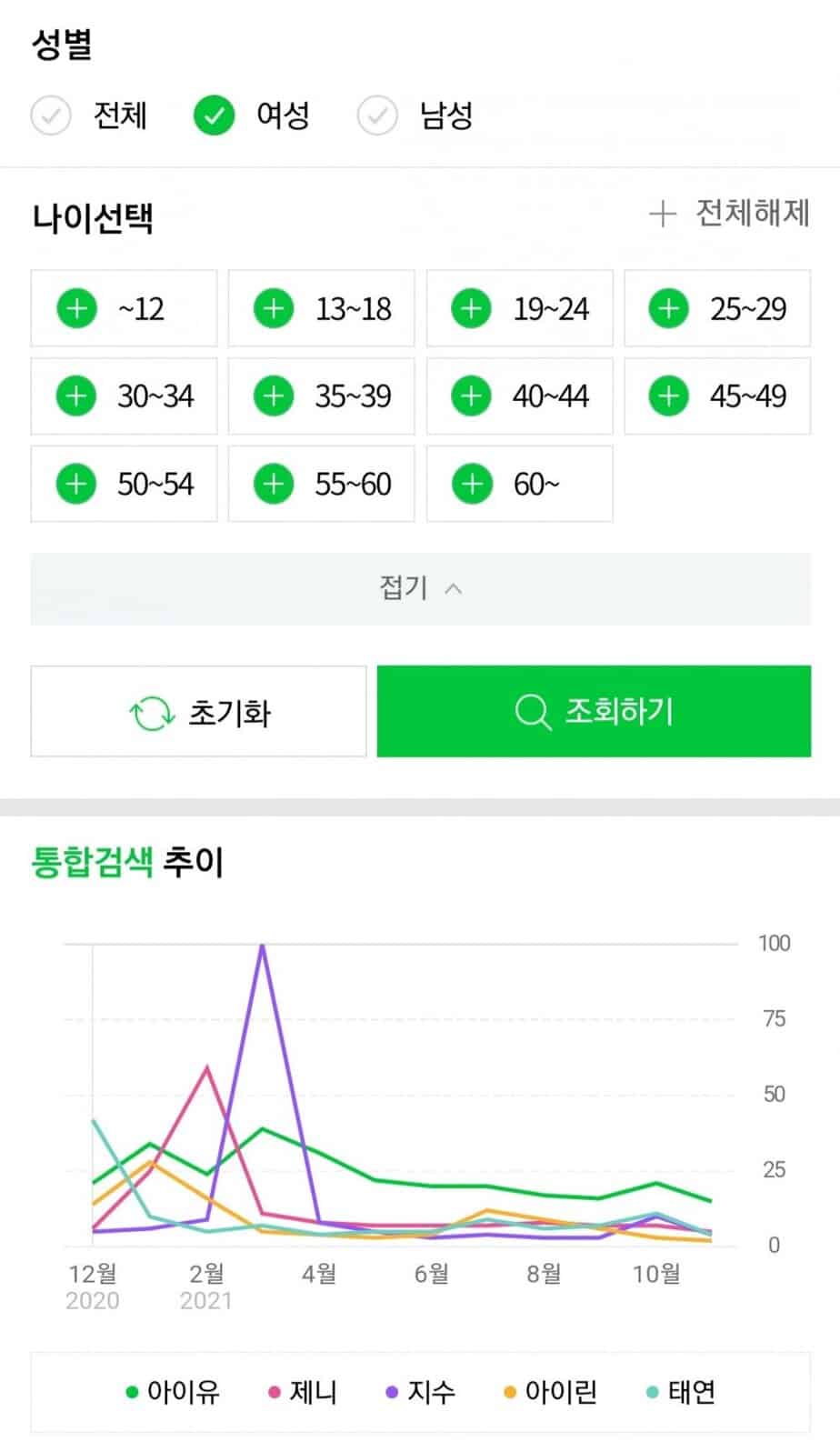Run the search with 조회하기

[x=594, y=711]
